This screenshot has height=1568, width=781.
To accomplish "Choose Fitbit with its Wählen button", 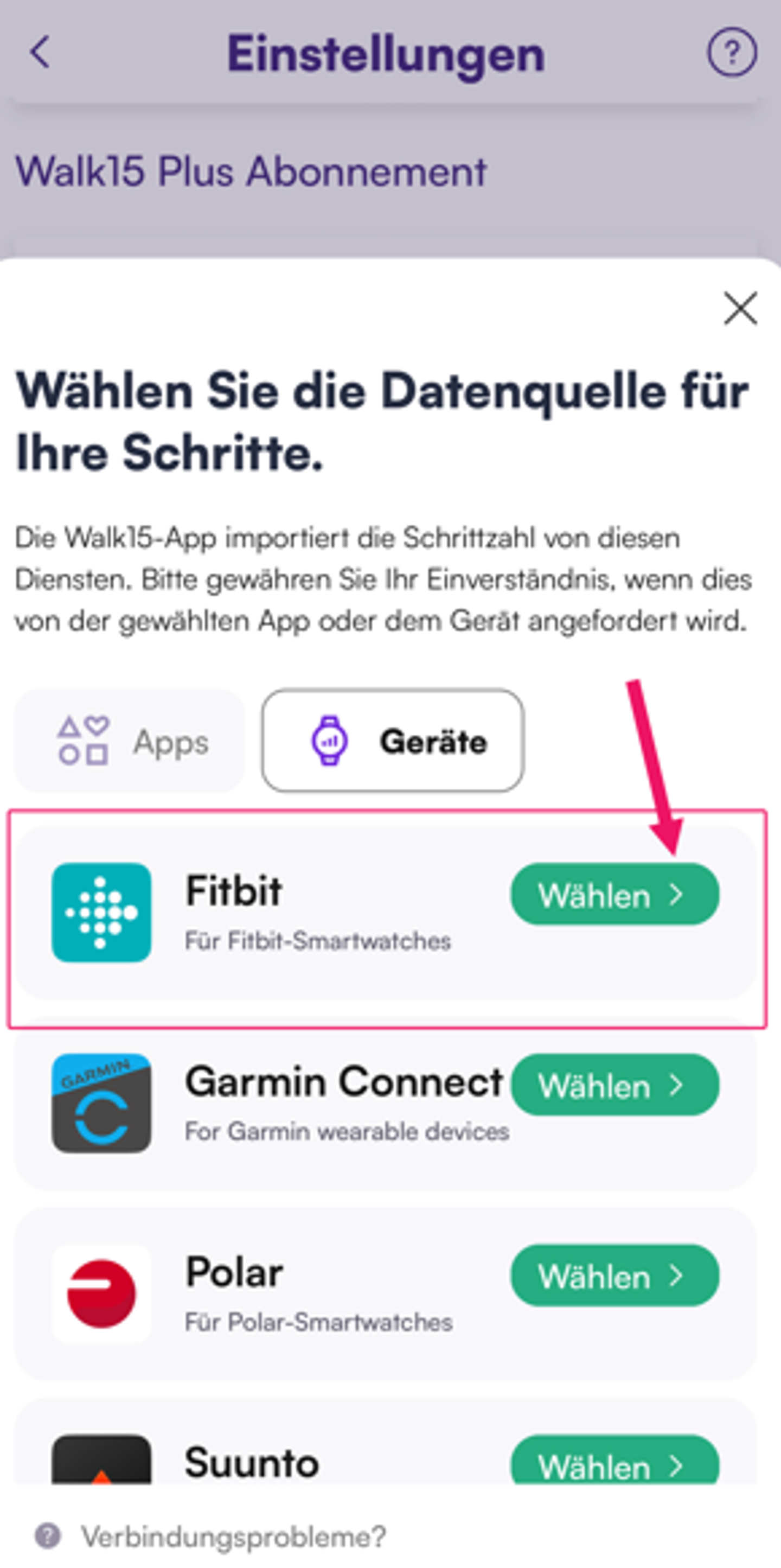I will pos(614,895).
